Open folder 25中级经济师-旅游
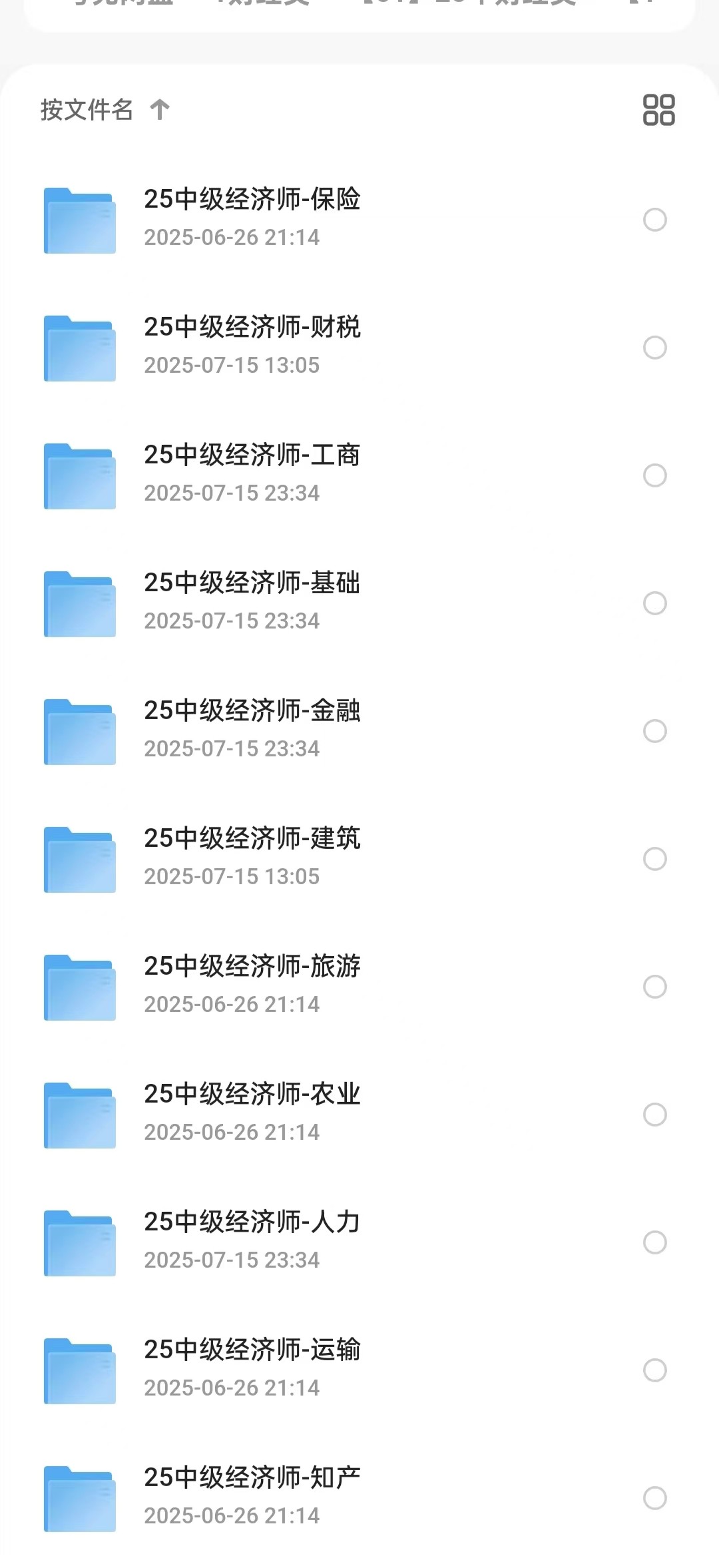This screenshot has width=719, height=1568. point(359,987)
